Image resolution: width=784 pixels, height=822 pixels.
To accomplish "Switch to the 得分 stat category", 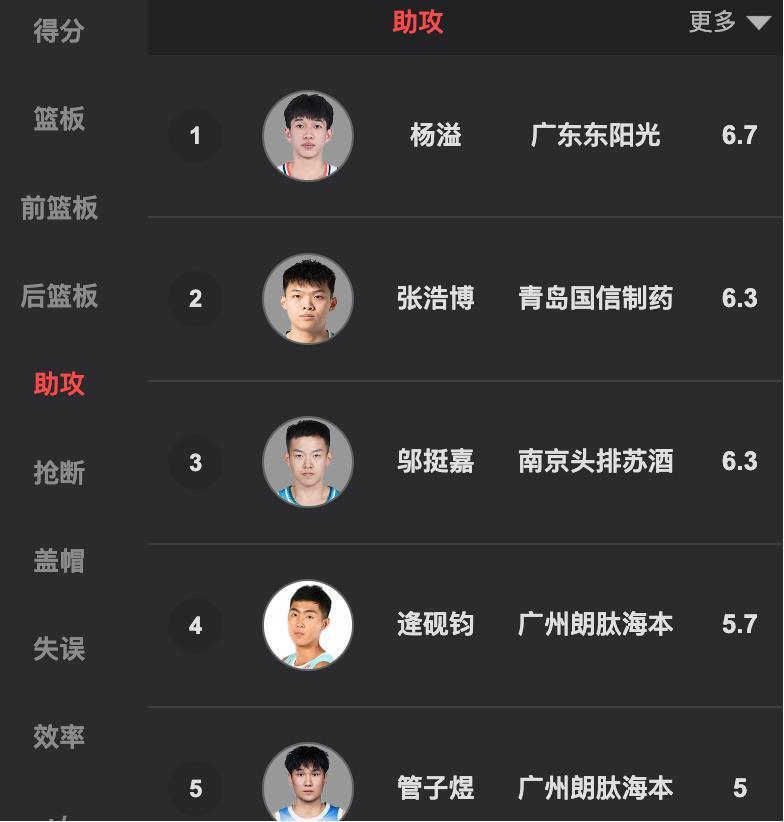I will [59, 31].
